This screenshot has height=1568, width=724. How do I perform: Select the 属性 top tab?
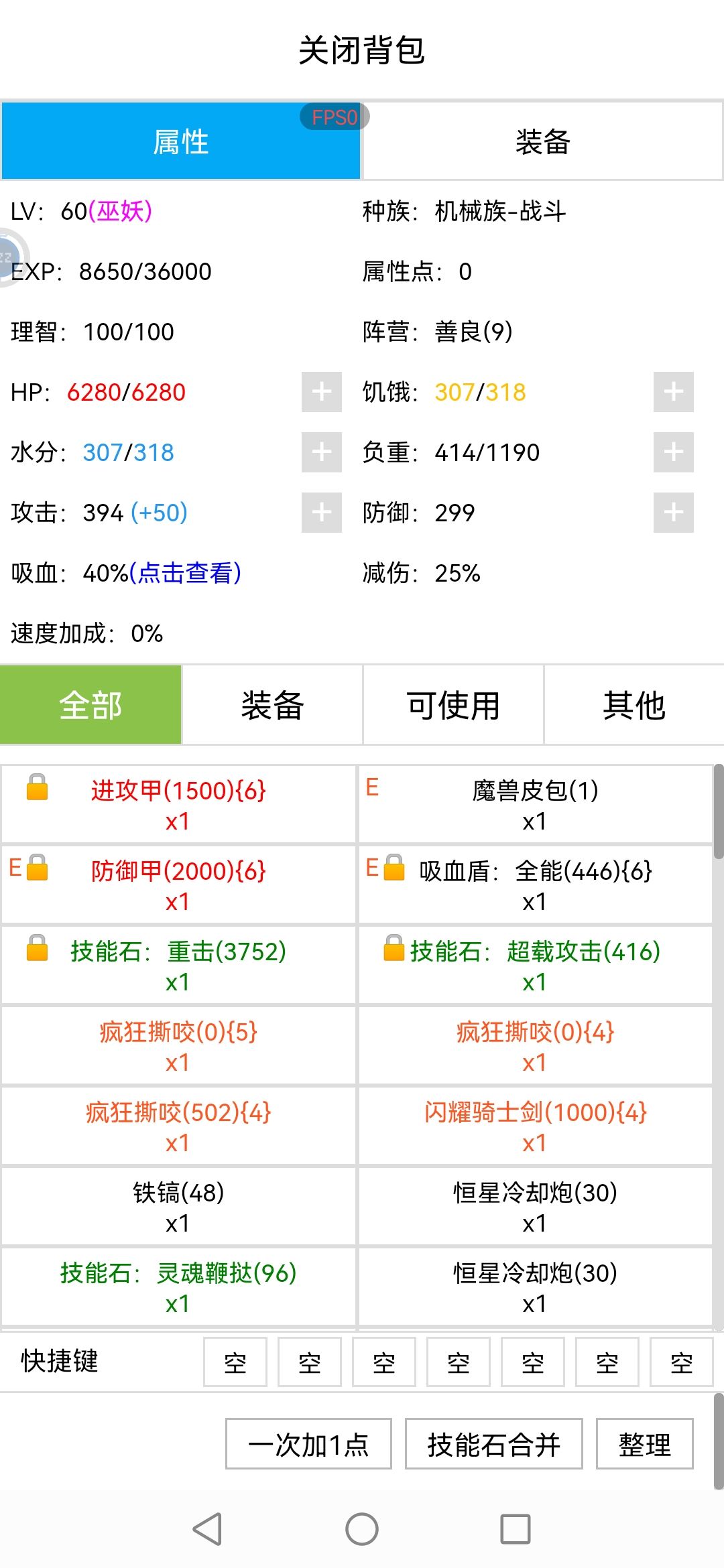click(181, 141)
